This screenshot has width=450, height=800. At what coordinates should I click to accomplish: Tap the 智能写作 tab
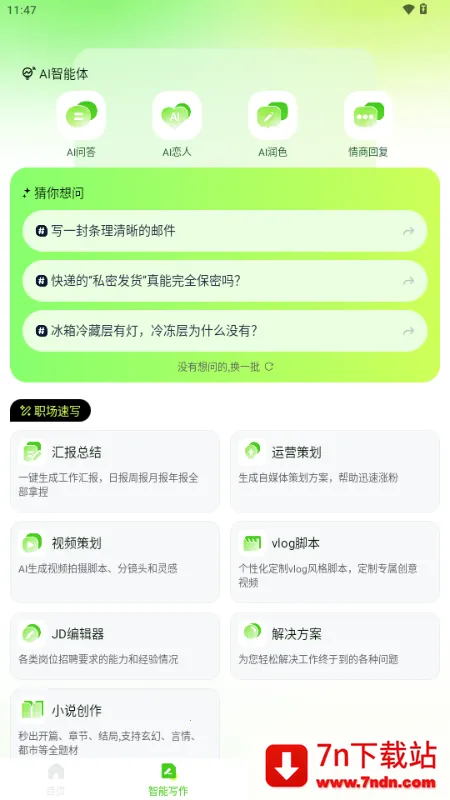tap(168, 779)
